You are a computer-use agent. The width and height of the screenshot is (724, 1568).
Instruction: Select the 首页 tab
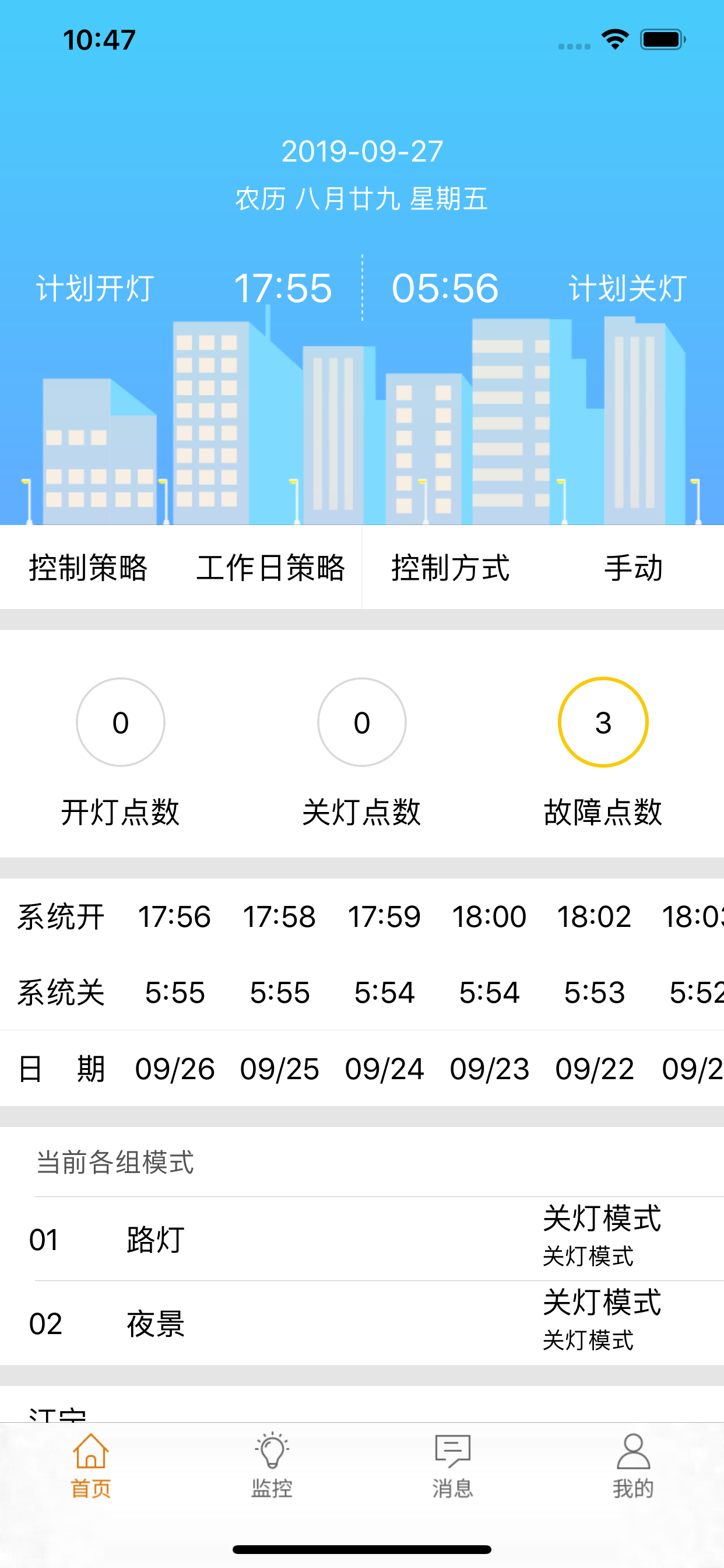pos(91,1466)
